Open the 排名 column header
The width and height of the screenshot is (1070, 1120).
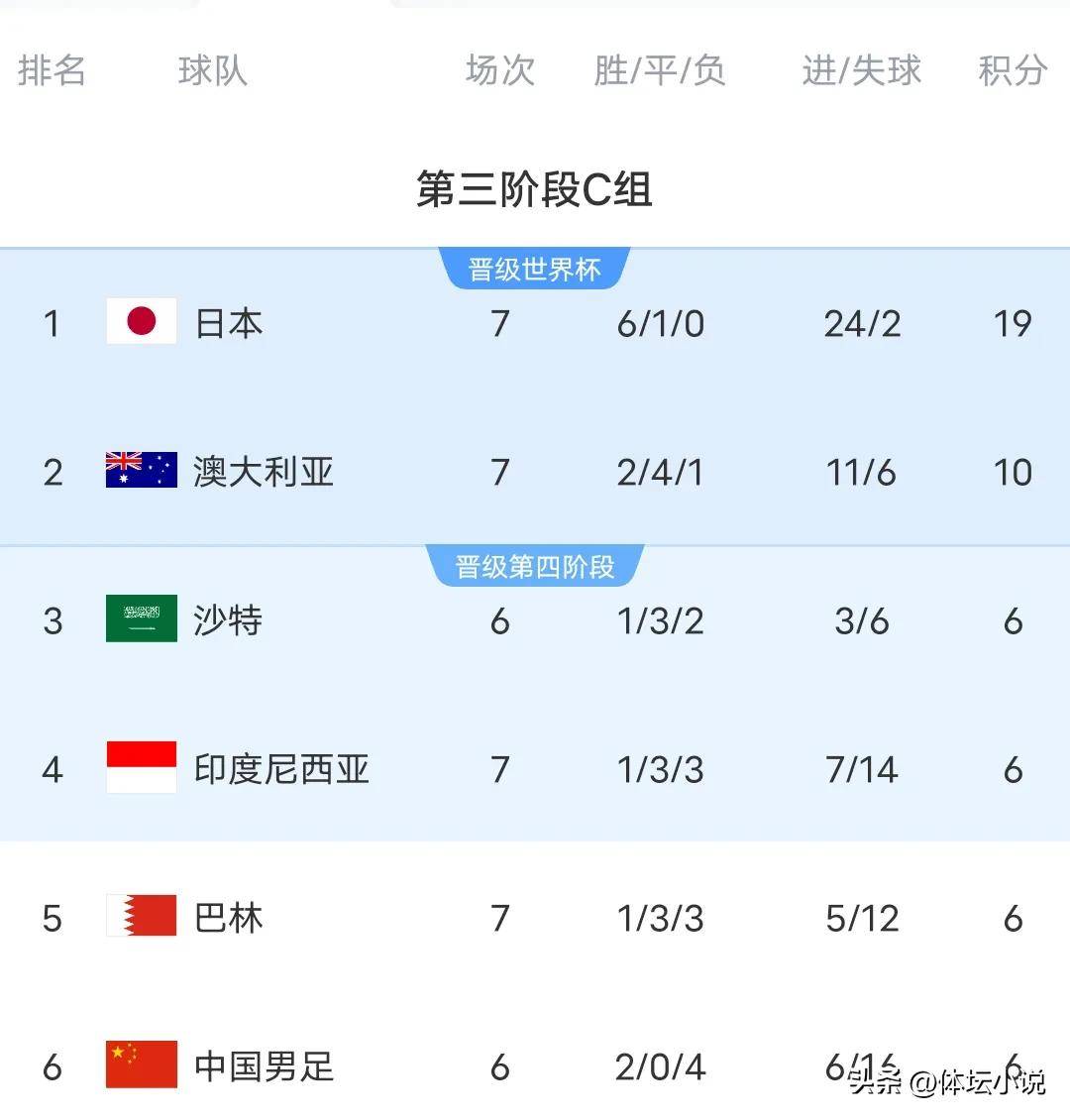pyautogui.click(x=52, y=70)
